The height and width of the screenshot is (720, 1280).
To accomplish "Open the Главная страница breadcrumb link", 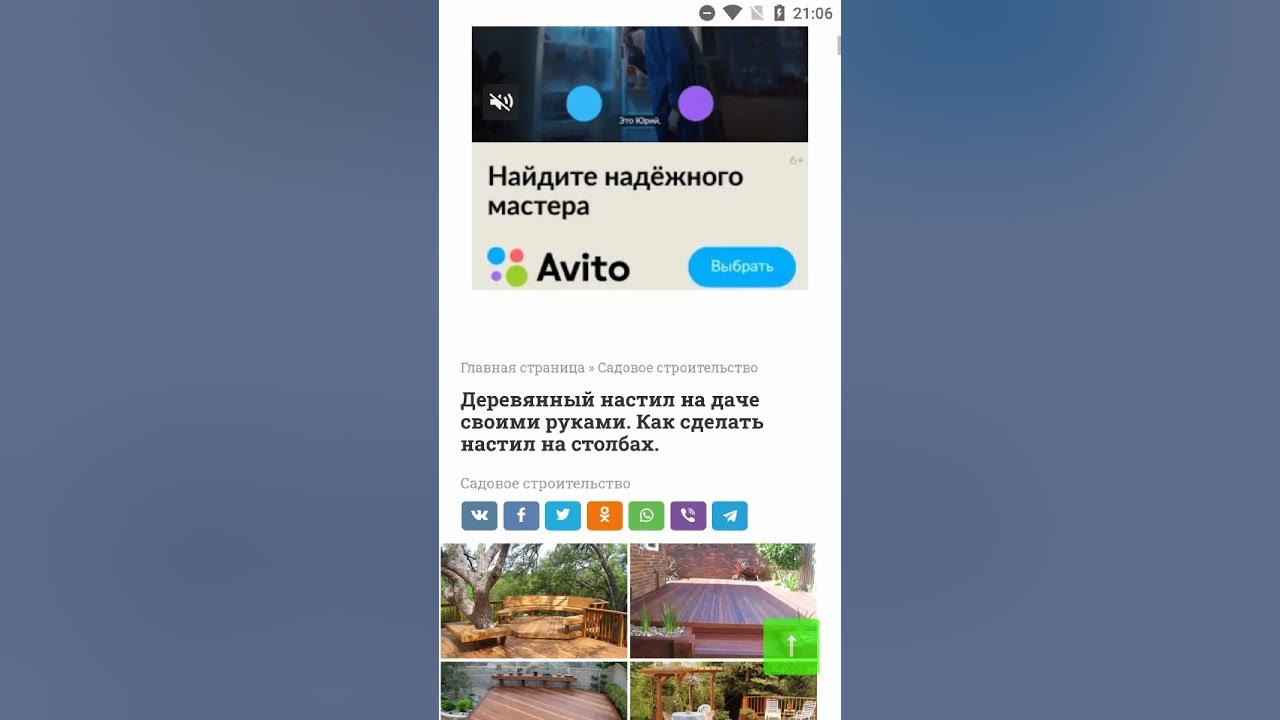I will click(522, 368).
